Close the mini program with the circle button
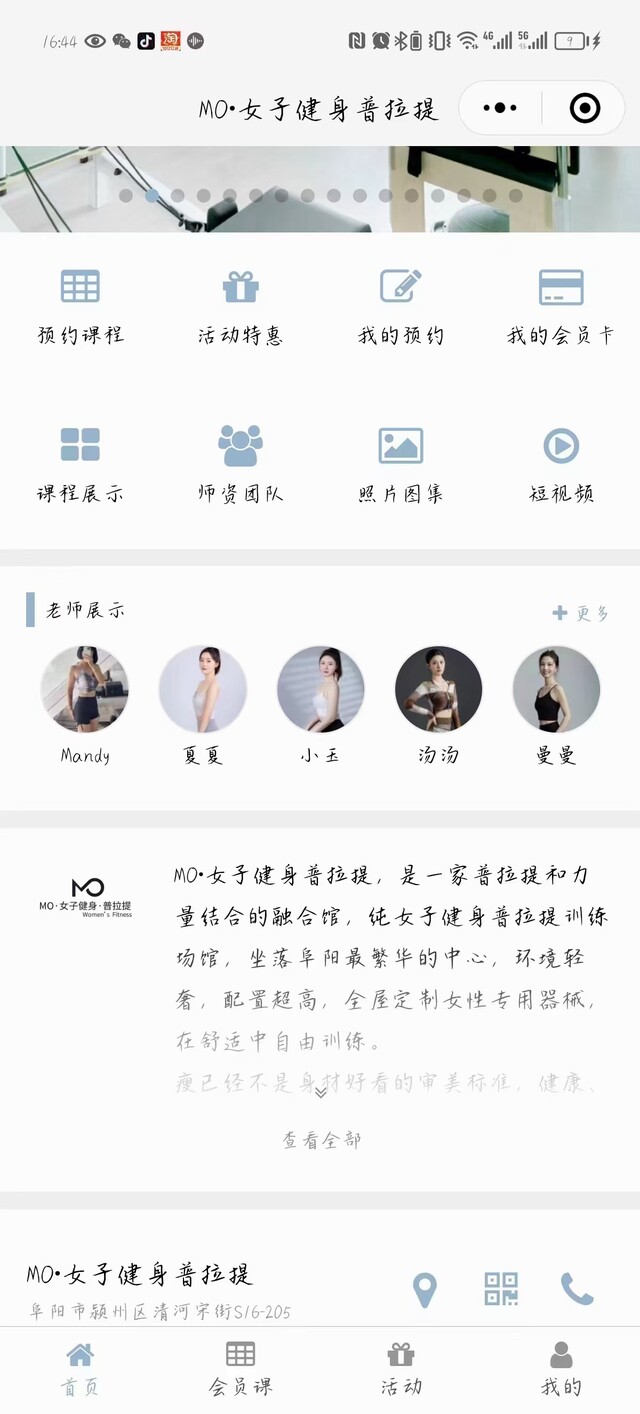Viewport: 640px width, 1414px height. (x=584, y=108)
